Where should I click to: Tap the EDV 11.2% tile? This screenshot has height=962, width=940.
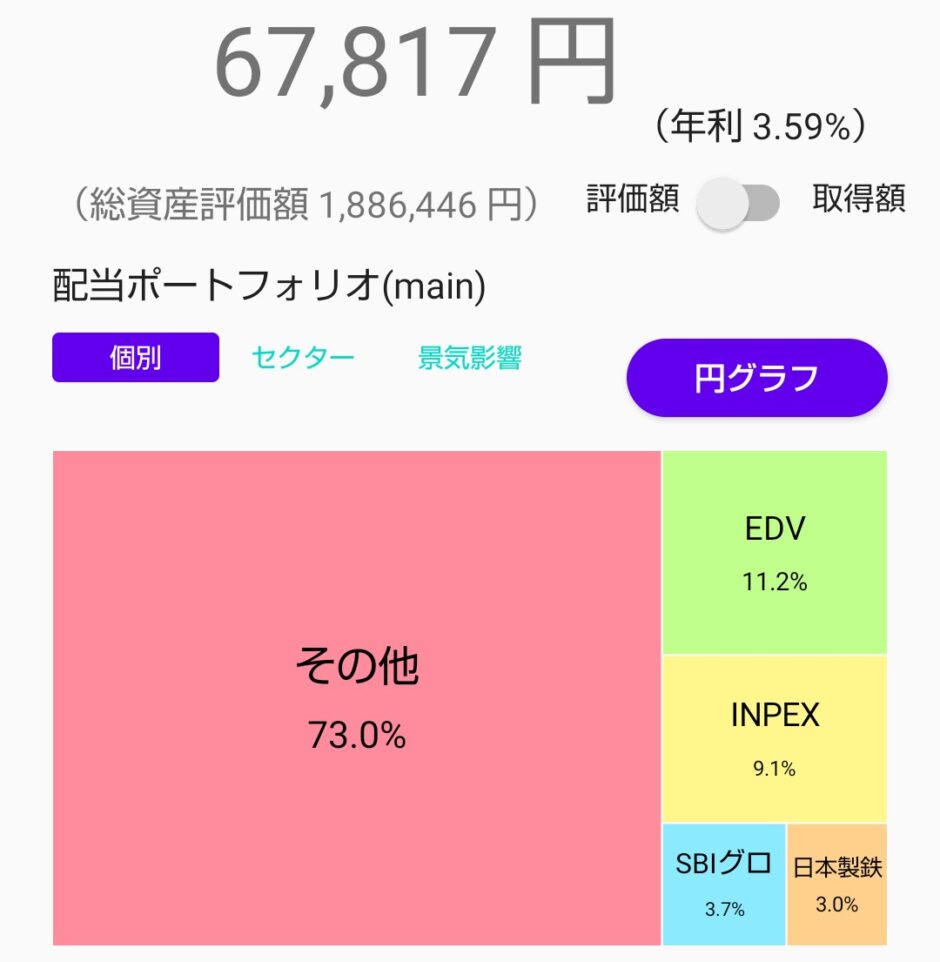pos(774,552)
